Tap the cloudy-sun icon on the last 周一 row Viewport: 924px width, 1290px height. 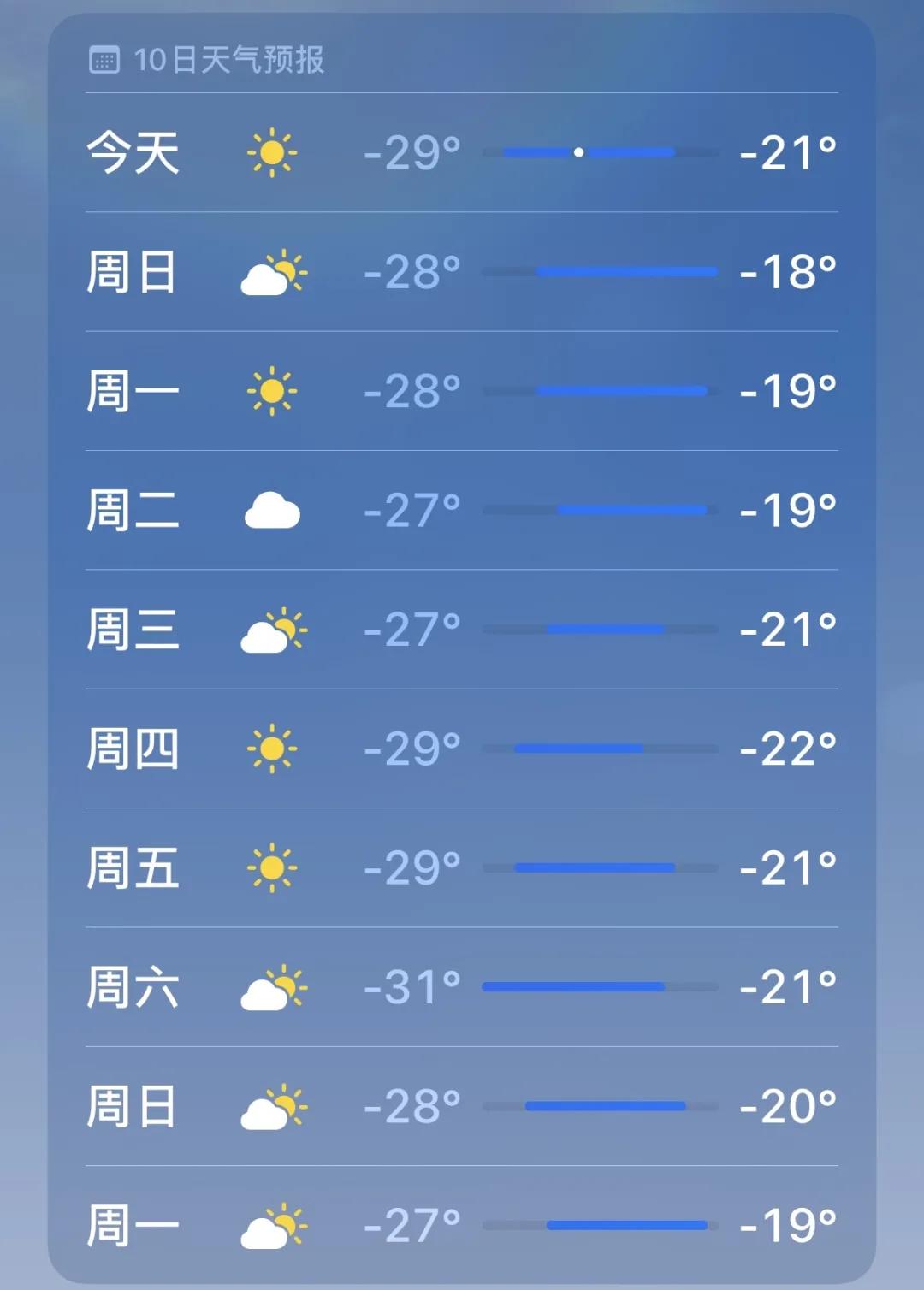coord(272,1228)
